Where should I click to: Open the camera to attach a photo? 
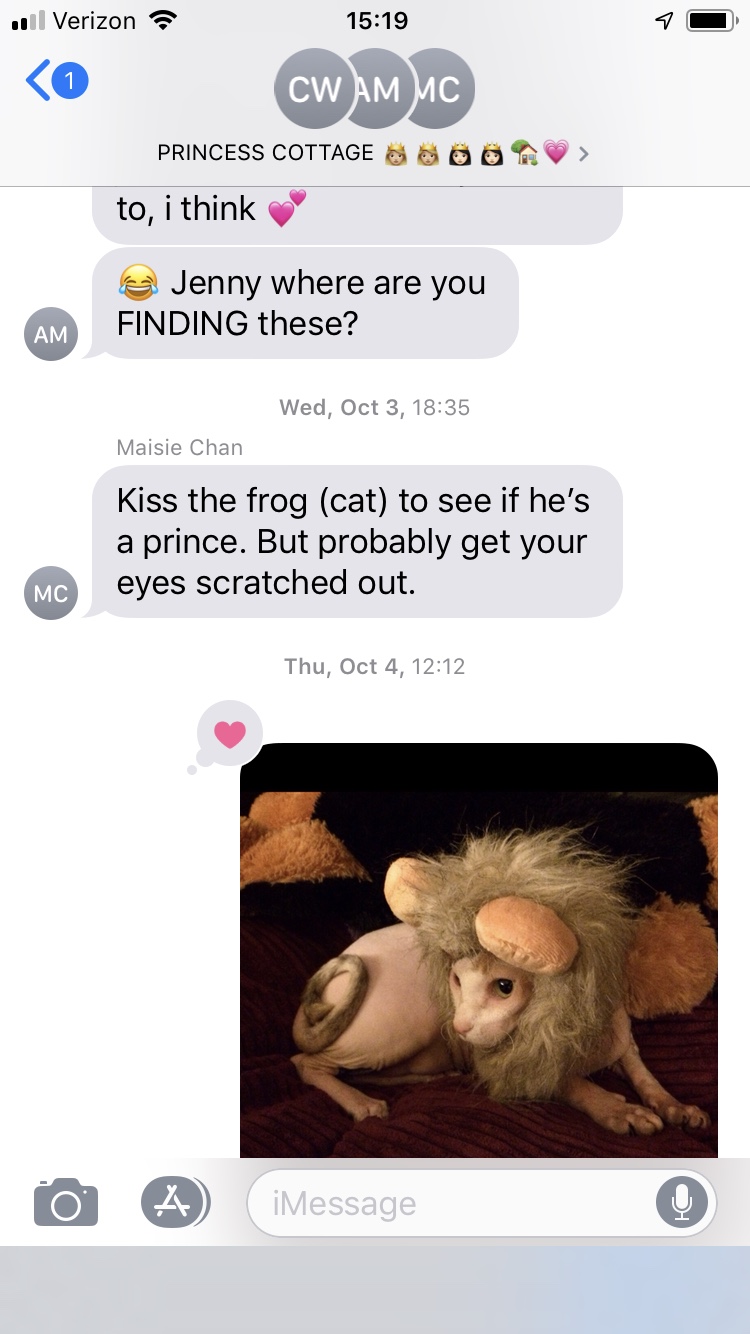pyautogui.click(x=66, y=1201)
